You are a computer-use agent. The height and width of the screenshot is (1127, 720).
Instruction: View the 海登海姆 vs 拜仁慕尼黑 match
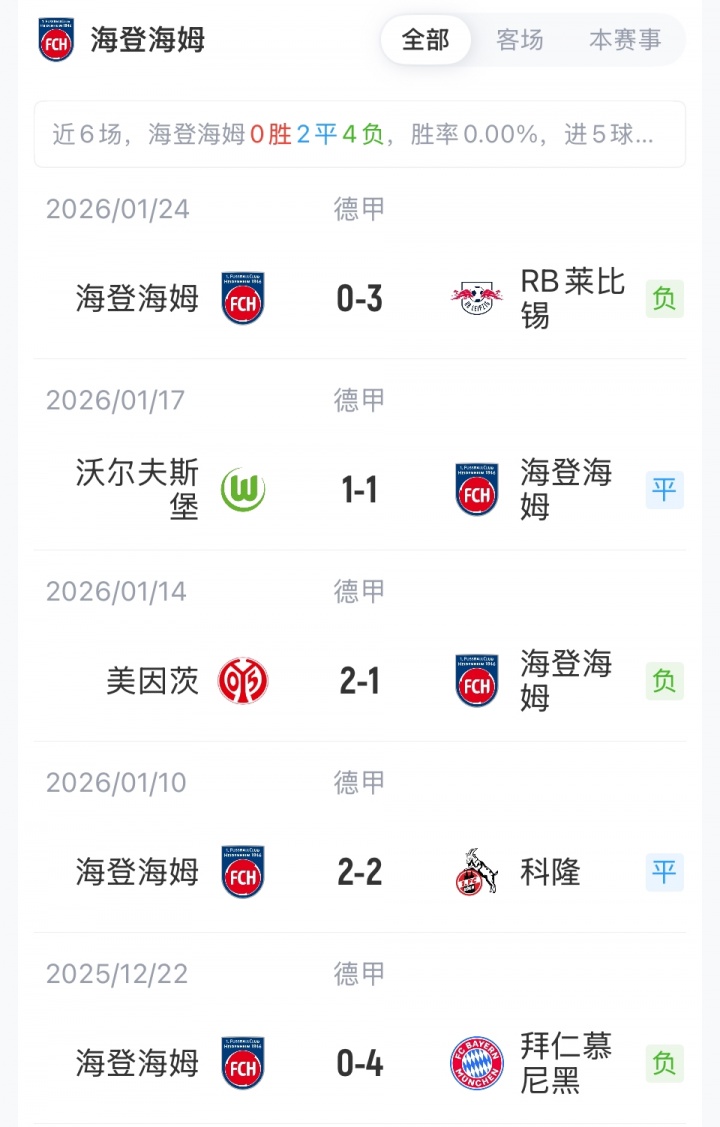tap(359, 1063)
